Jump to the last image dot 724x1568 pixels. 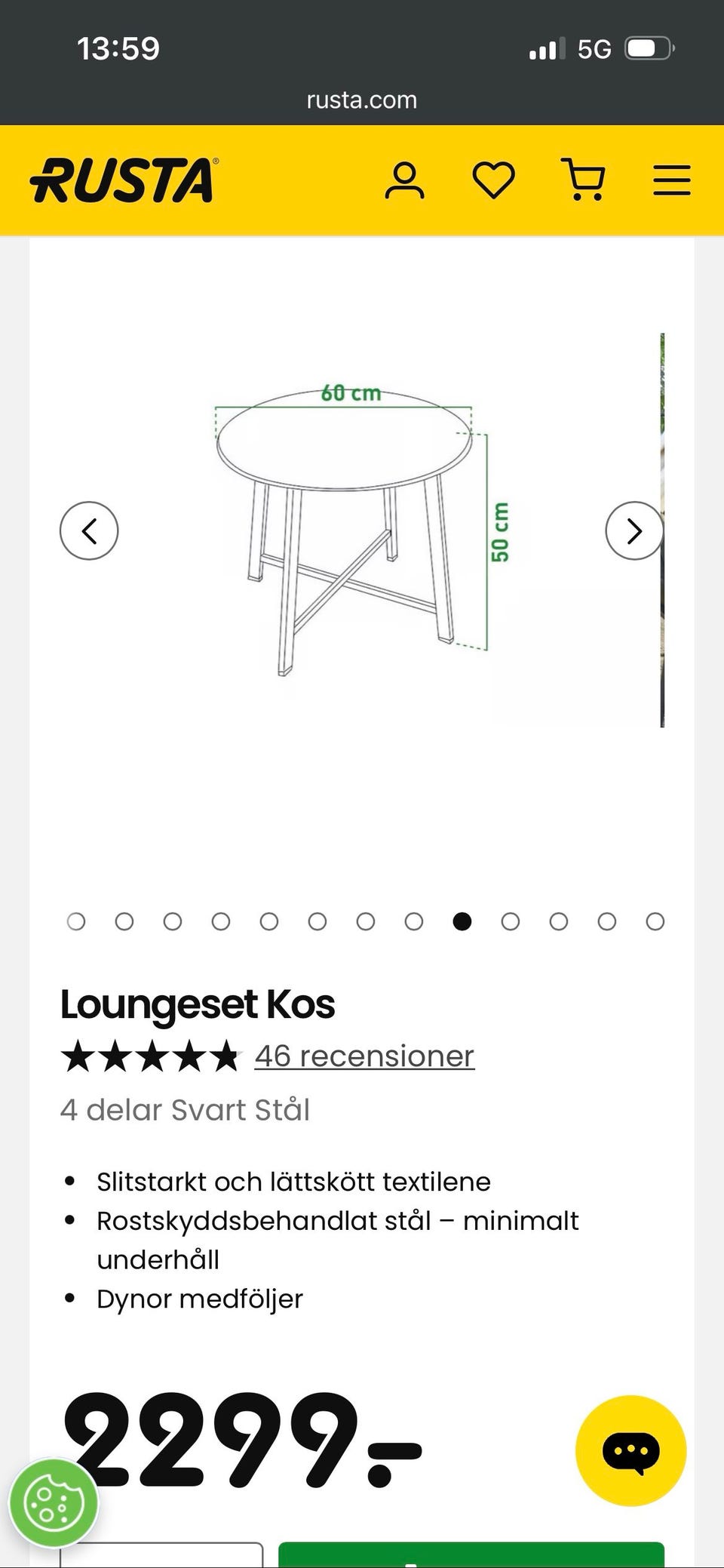click(655, 921)
